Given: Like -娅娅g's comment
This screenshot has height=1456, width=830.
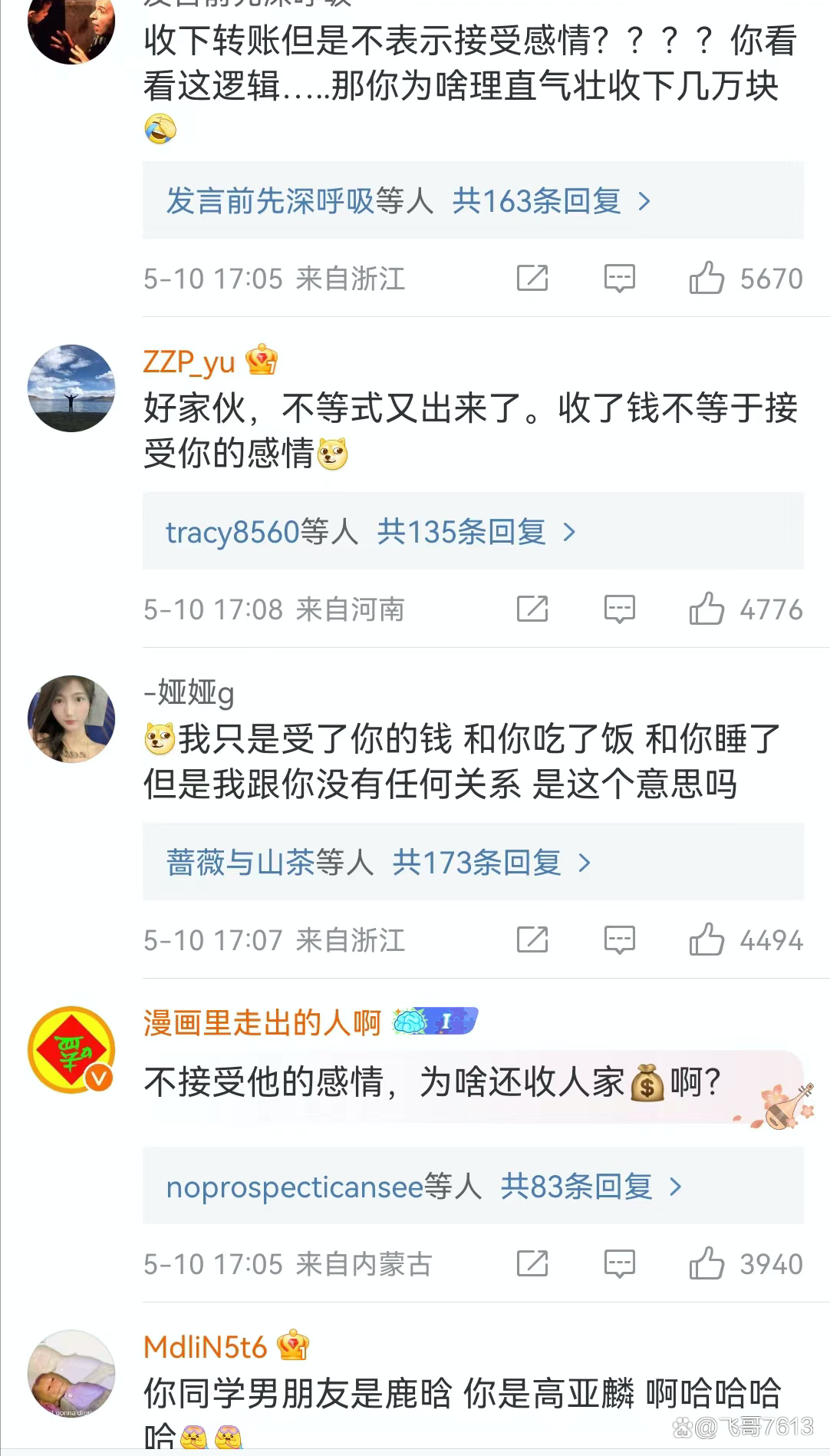Looking at the screenshot, I should point(706,940).
